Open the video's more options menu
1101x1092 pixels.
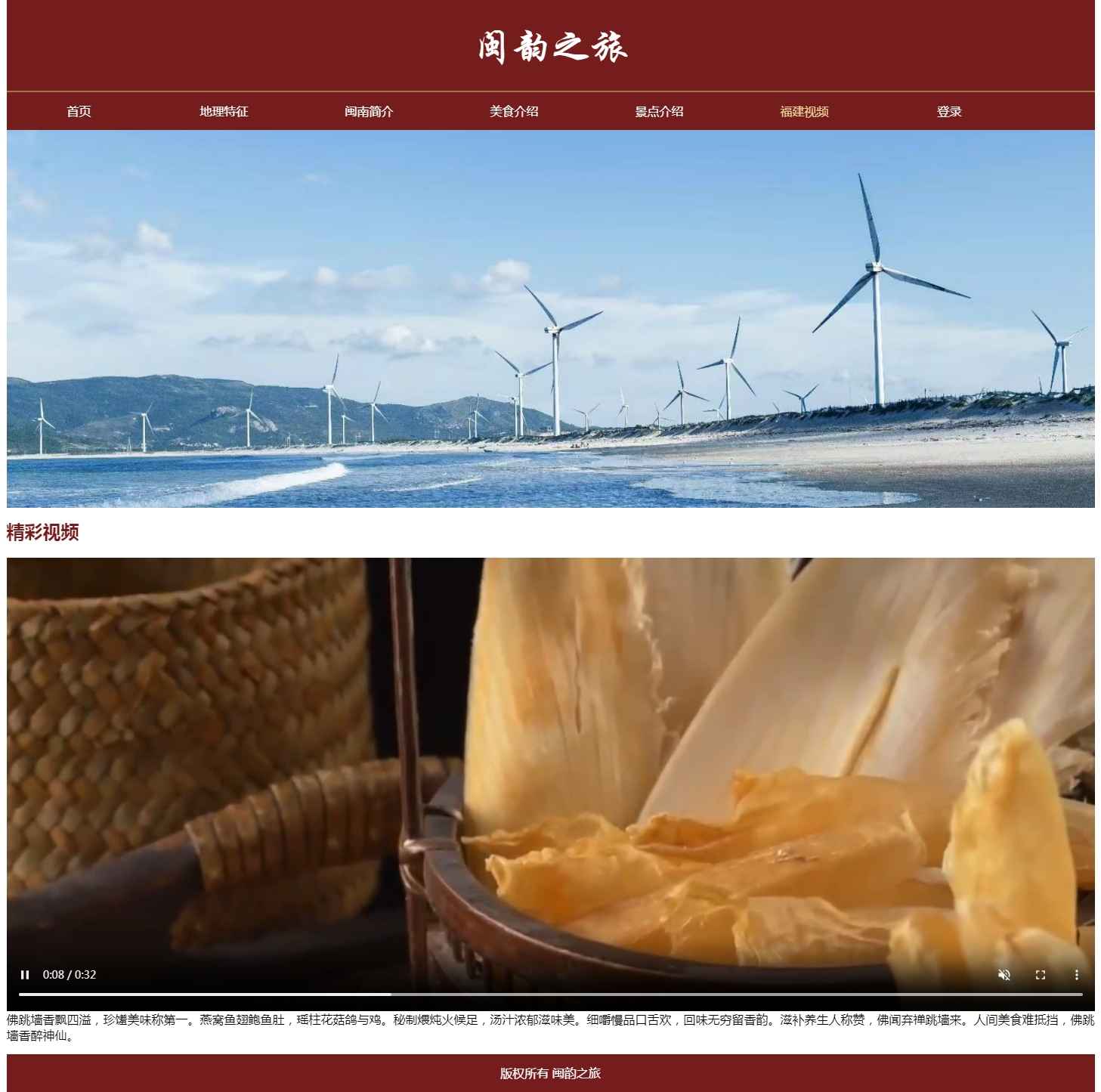click(1077, 975)
